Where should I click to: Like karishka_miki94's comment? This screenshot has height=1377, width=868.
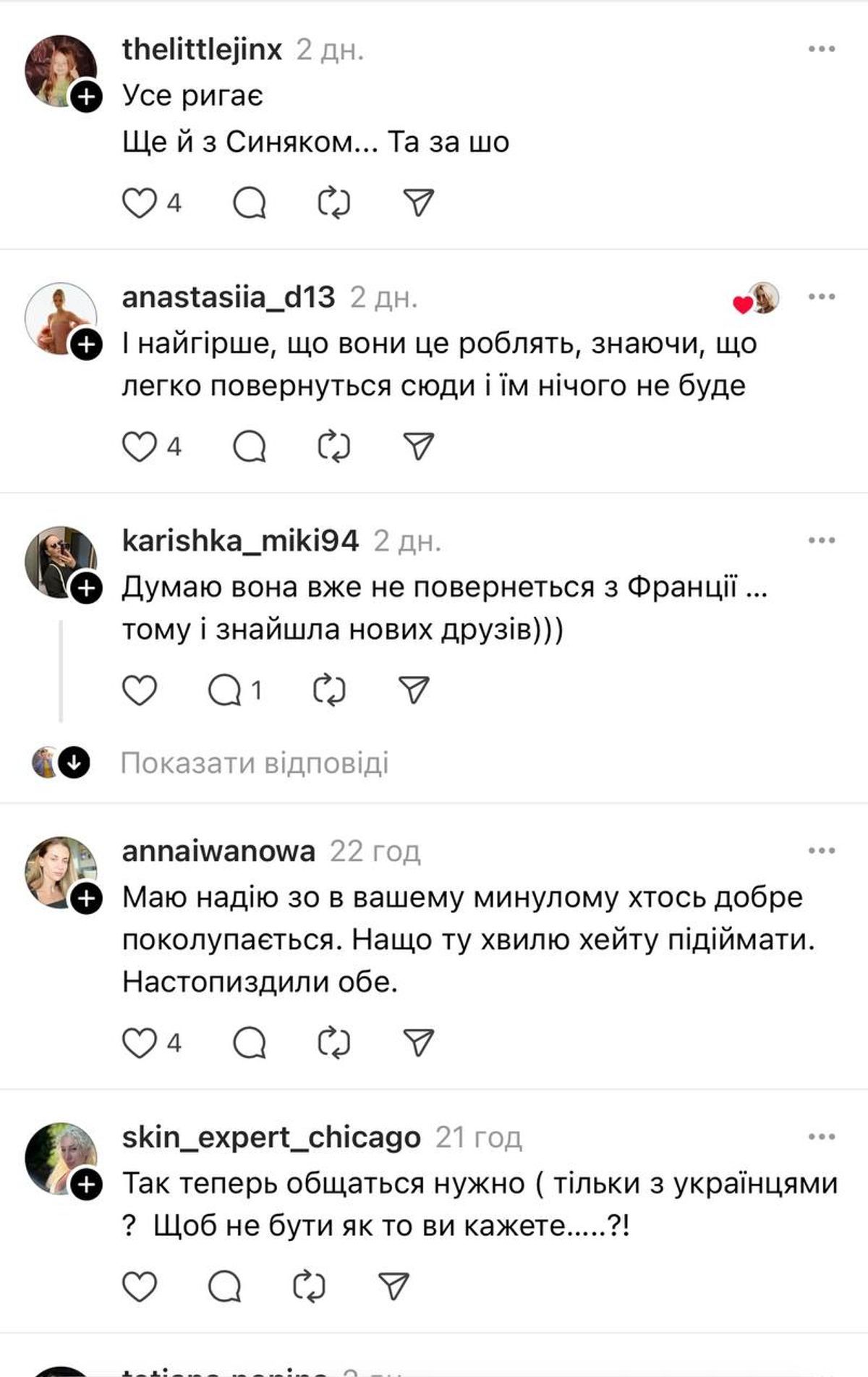(x=139, y=690)
